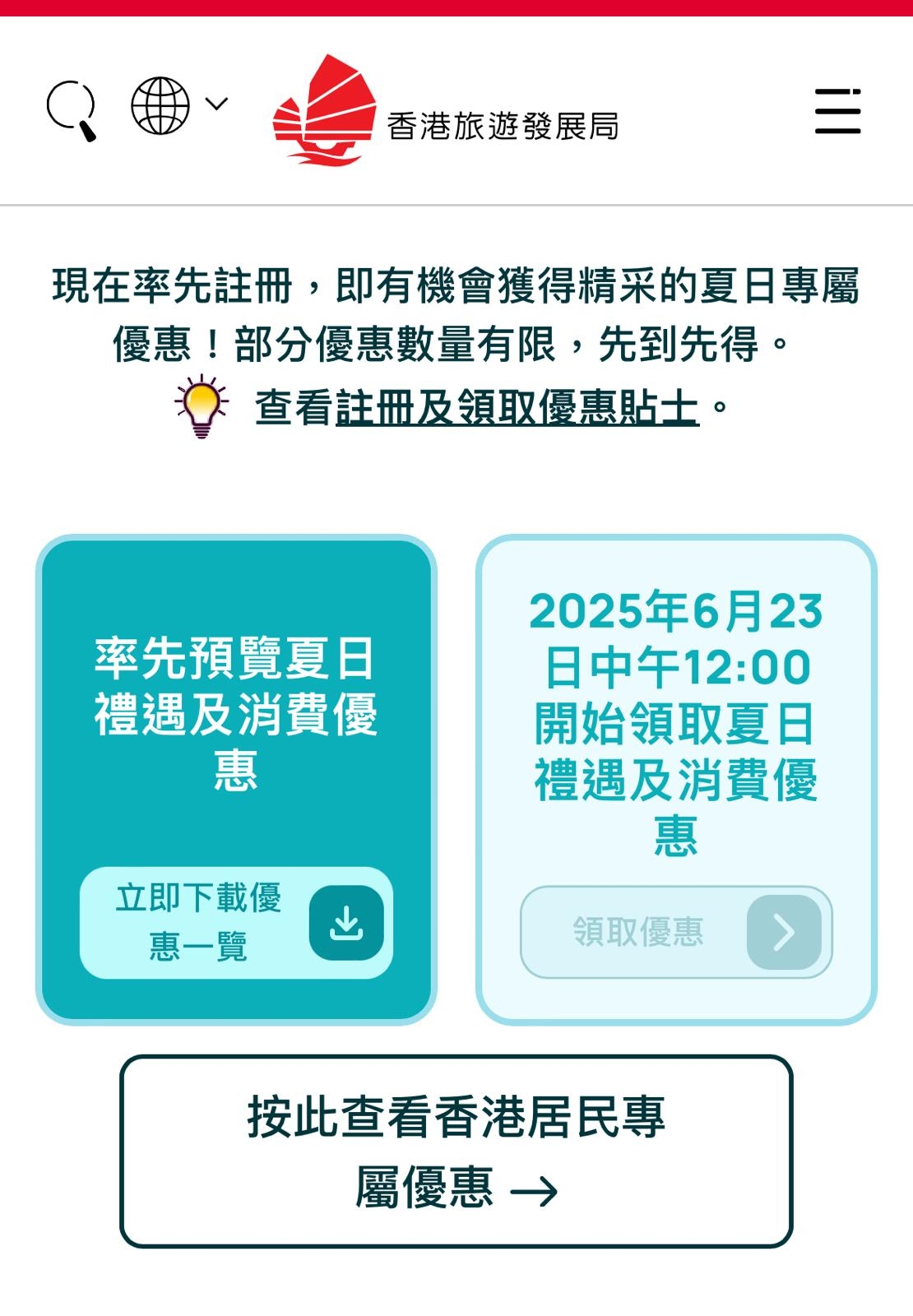Open 按此查看香港居民專屬優惠

[456, 1151]
